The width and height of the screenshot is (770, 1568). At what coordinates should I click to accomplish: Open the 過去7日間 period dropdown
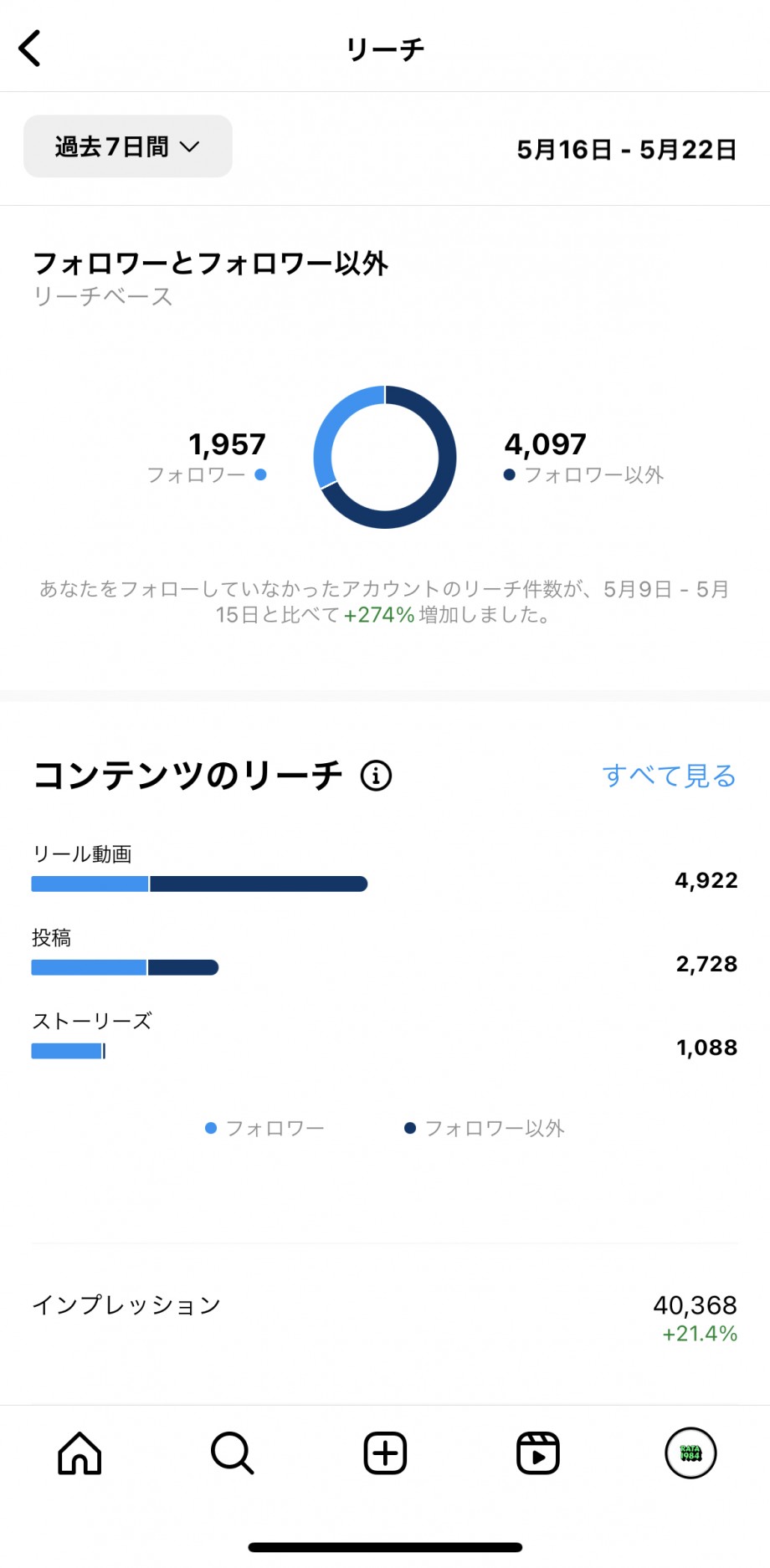coord(128,146)
